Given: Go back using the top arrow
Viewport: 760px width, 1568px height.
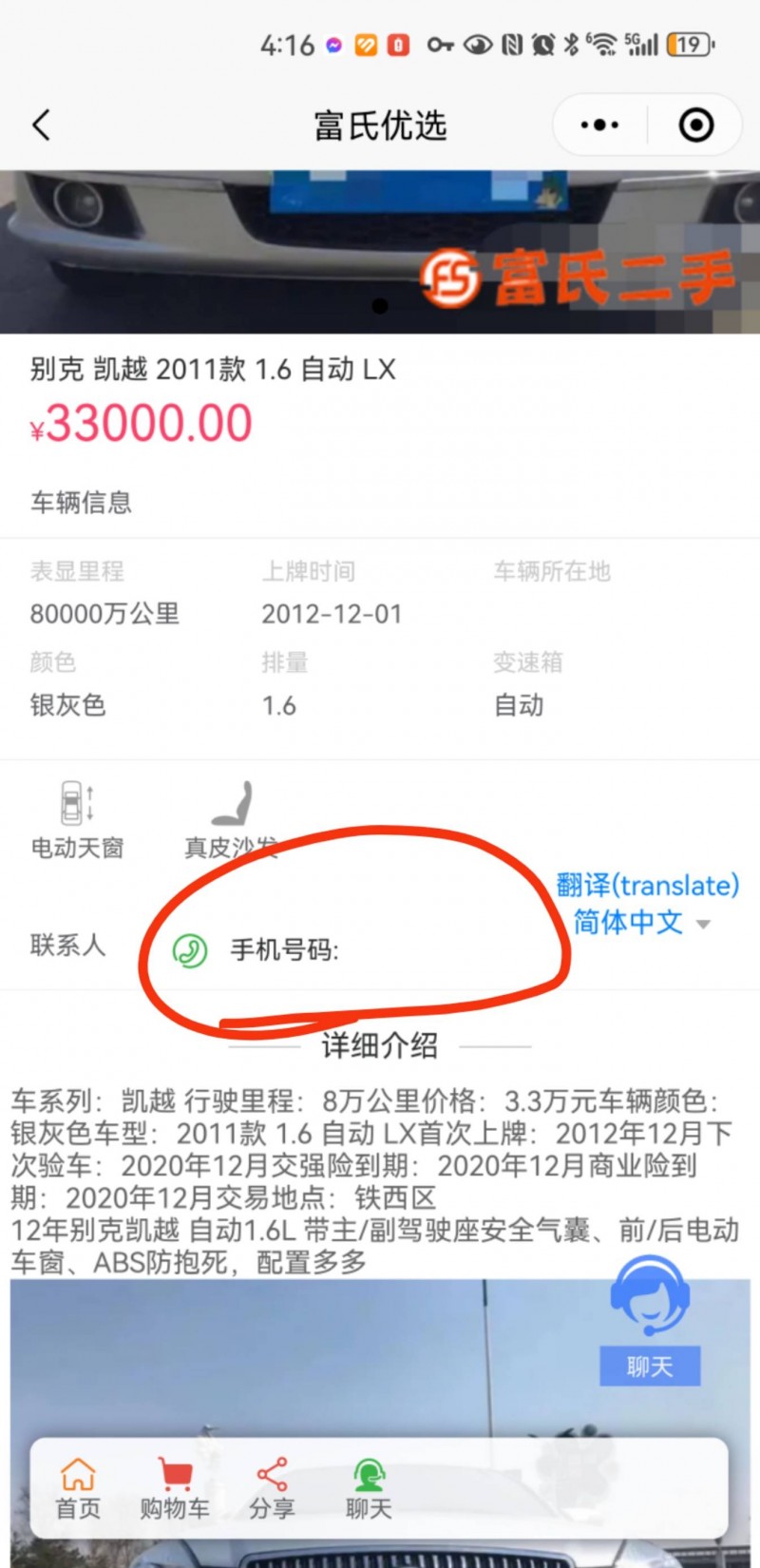Looking at the screenshot, I should 41,124.
